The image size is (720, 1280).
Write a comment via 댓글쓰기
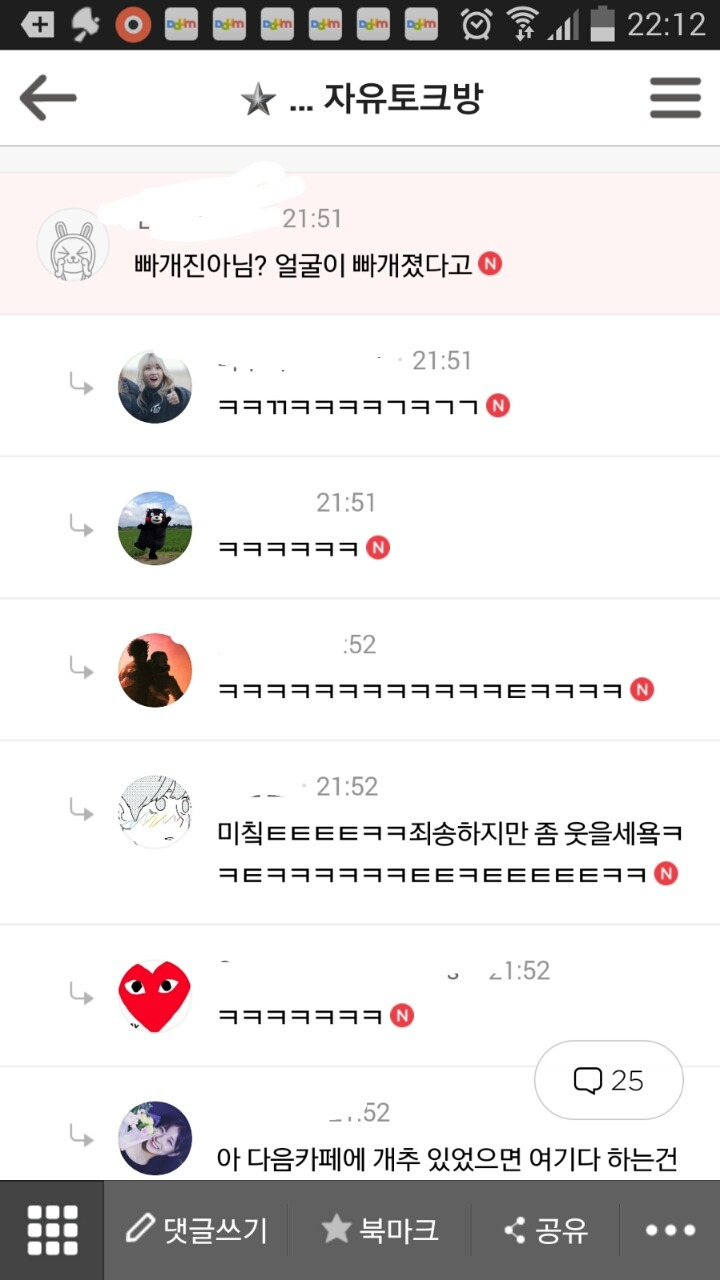coord(197,1230)
